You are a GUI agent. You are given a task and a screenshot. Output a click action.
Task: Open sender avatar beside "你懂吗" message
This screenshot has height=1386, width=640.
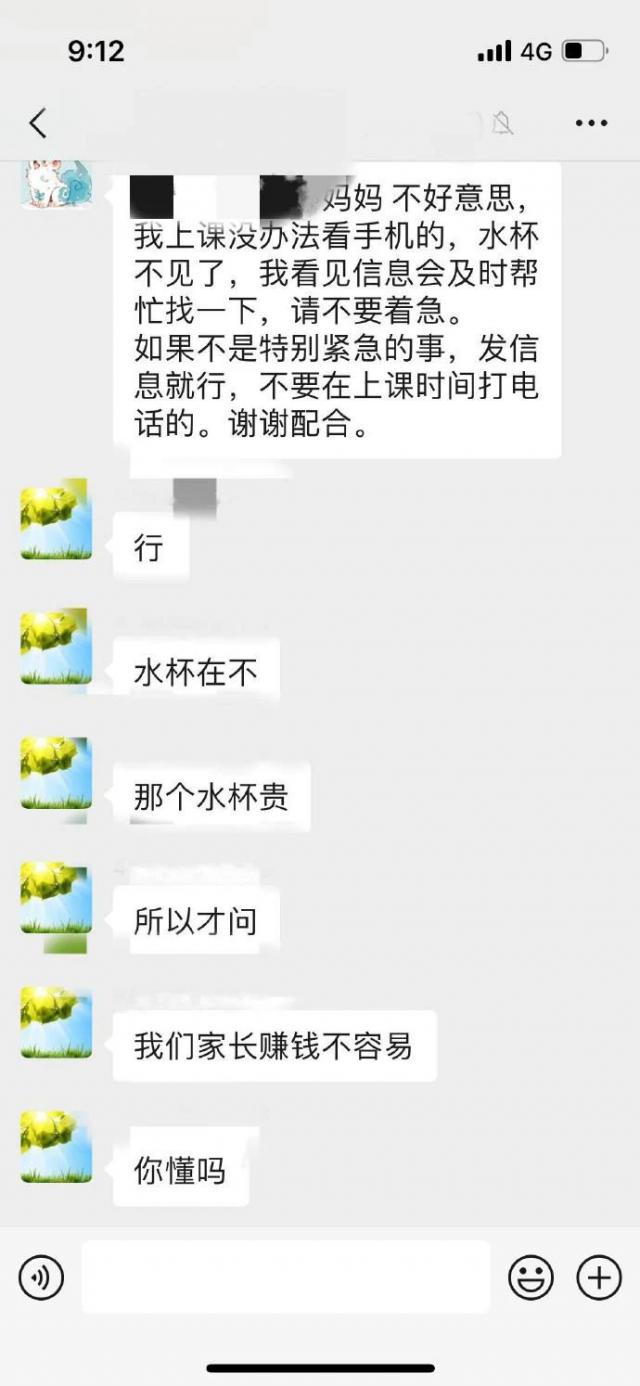[x=56, y=1146]
